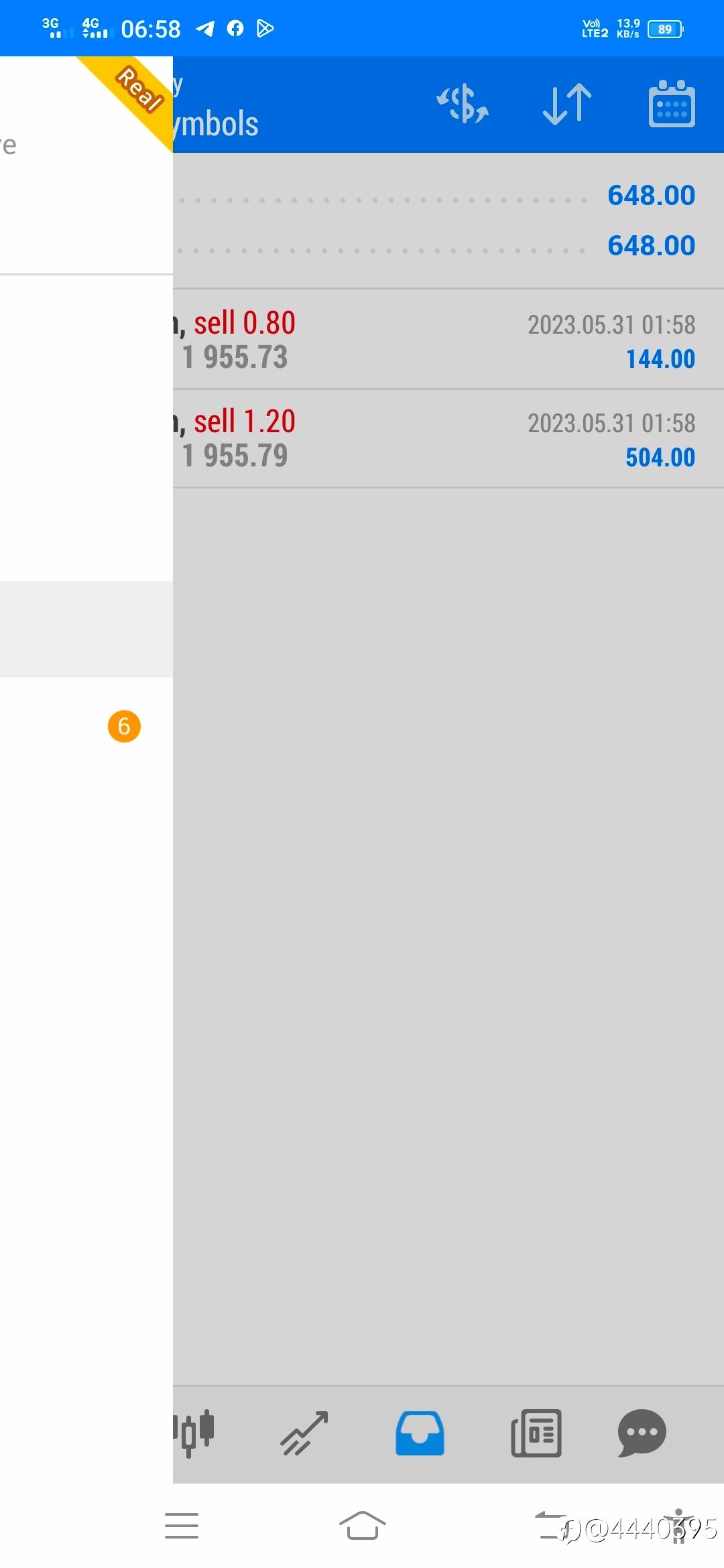Open the sell 0.80 trade at 1 955.73
Screen dimensions: 724x1568
[x=448, y=340]
